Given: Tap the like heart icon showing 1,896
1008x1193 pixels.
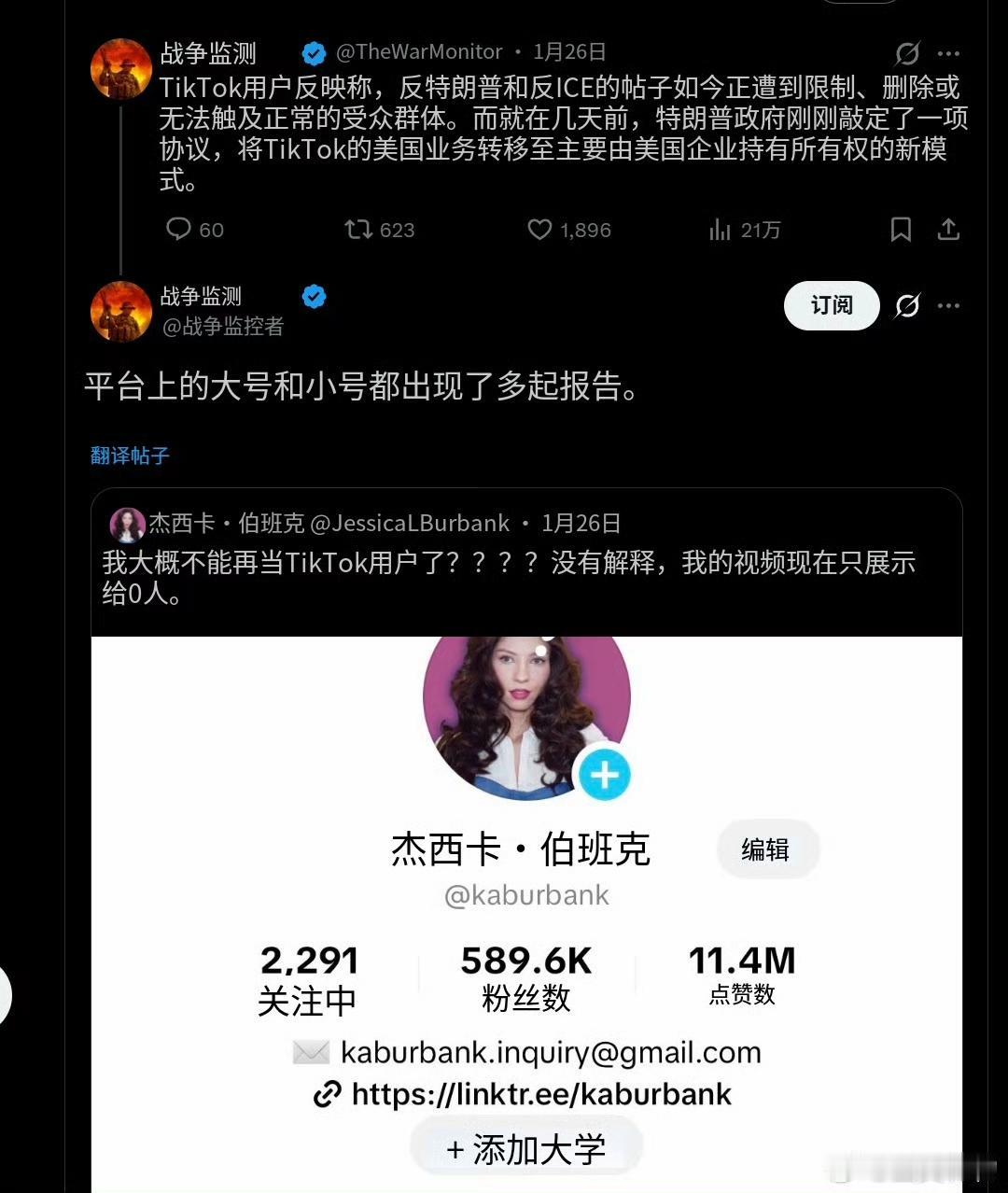Looking at the screenshot, I should point(539,230).
